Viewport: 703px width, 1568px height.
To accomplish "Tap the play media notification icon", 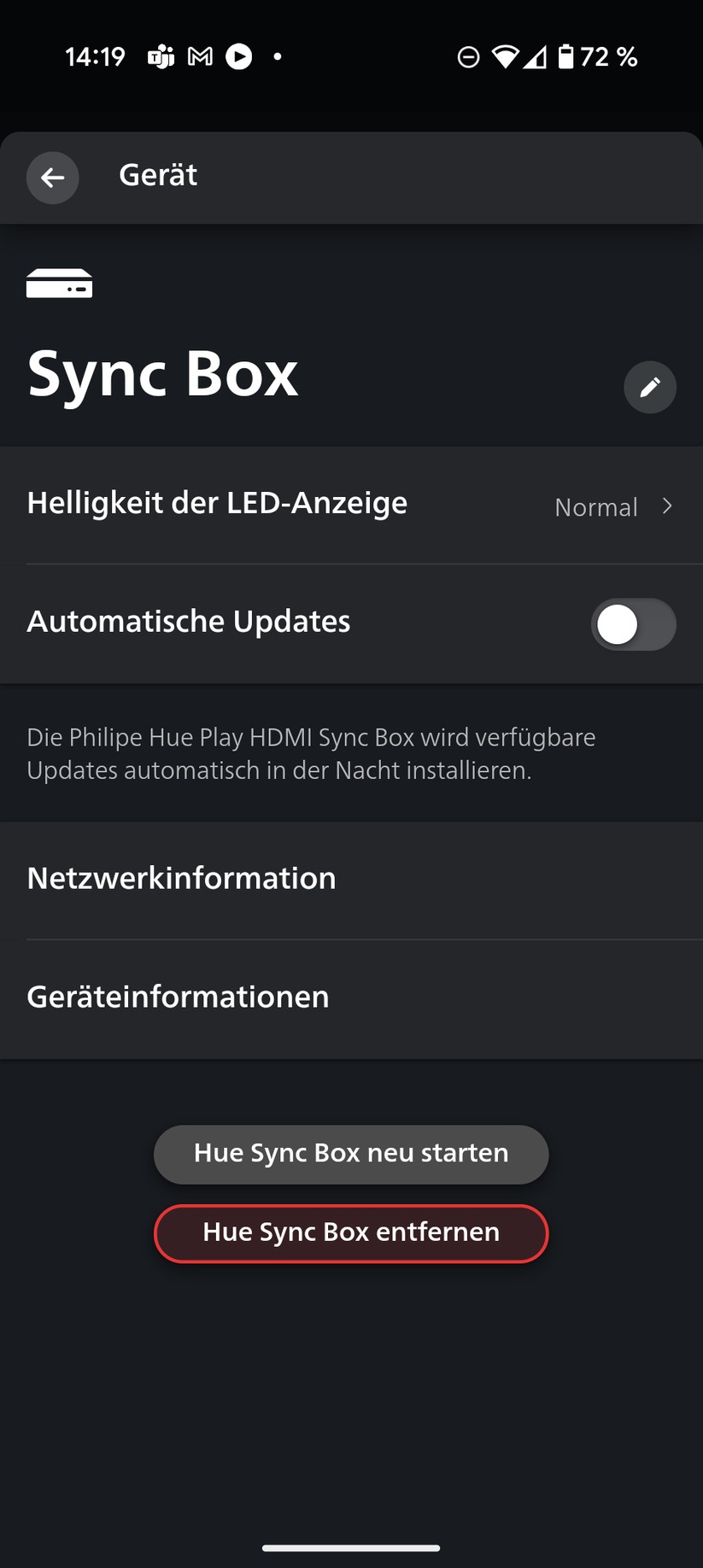I will (x=239, y=56).
